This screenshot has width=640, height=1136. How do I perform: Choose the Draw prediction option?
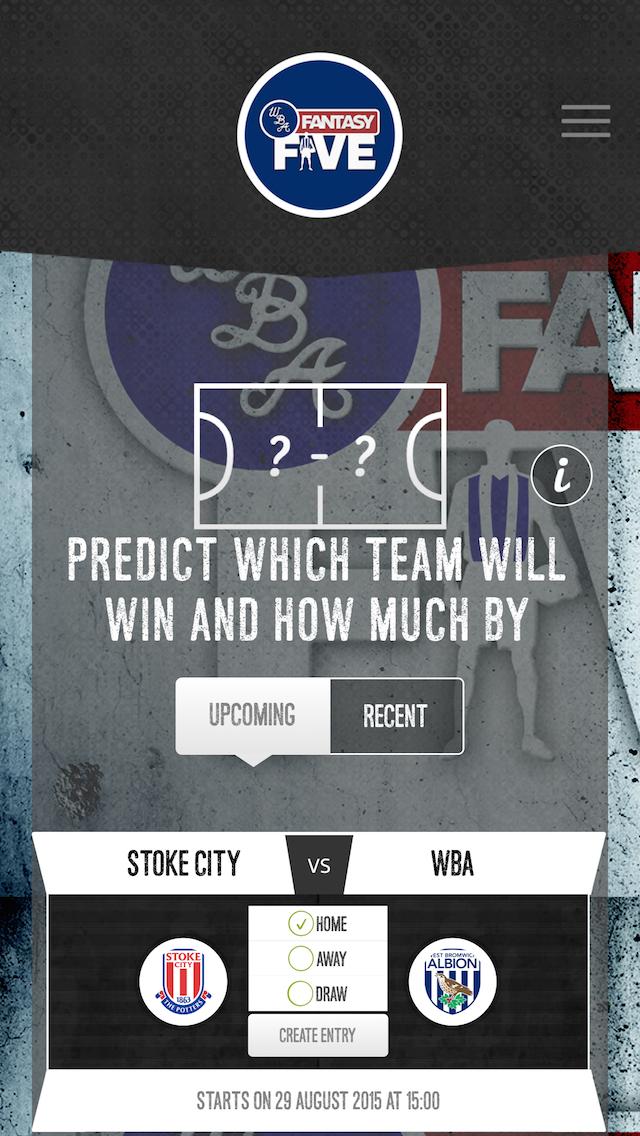[300, 994]
